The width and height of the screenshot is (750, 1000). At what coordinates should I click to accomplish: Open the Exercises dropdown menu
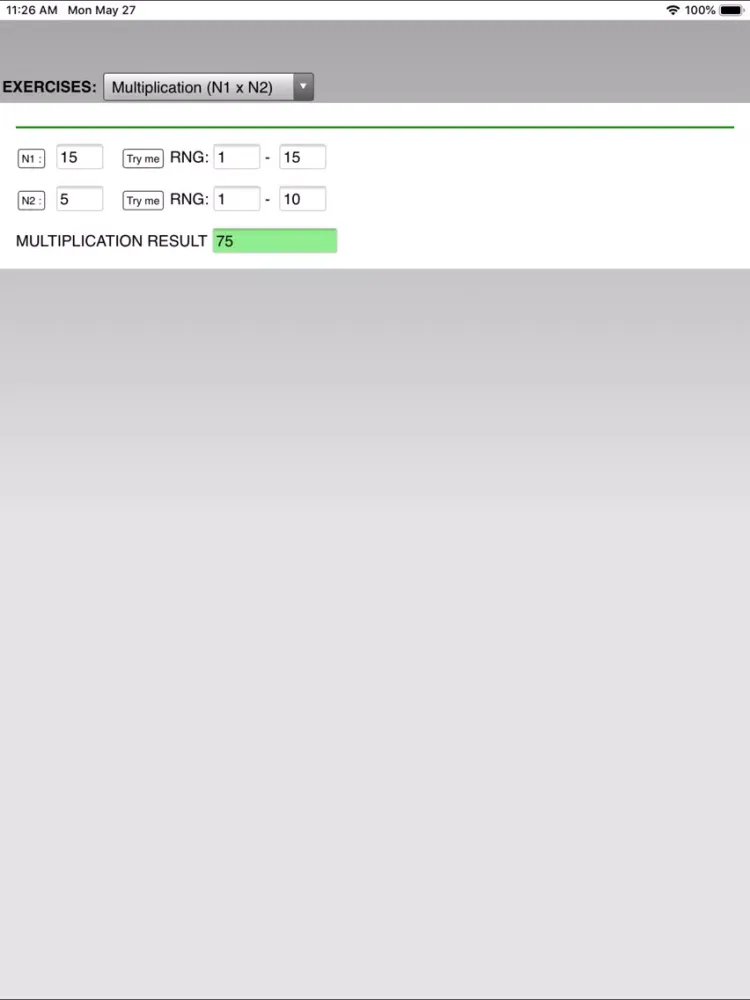pos(208,87)
